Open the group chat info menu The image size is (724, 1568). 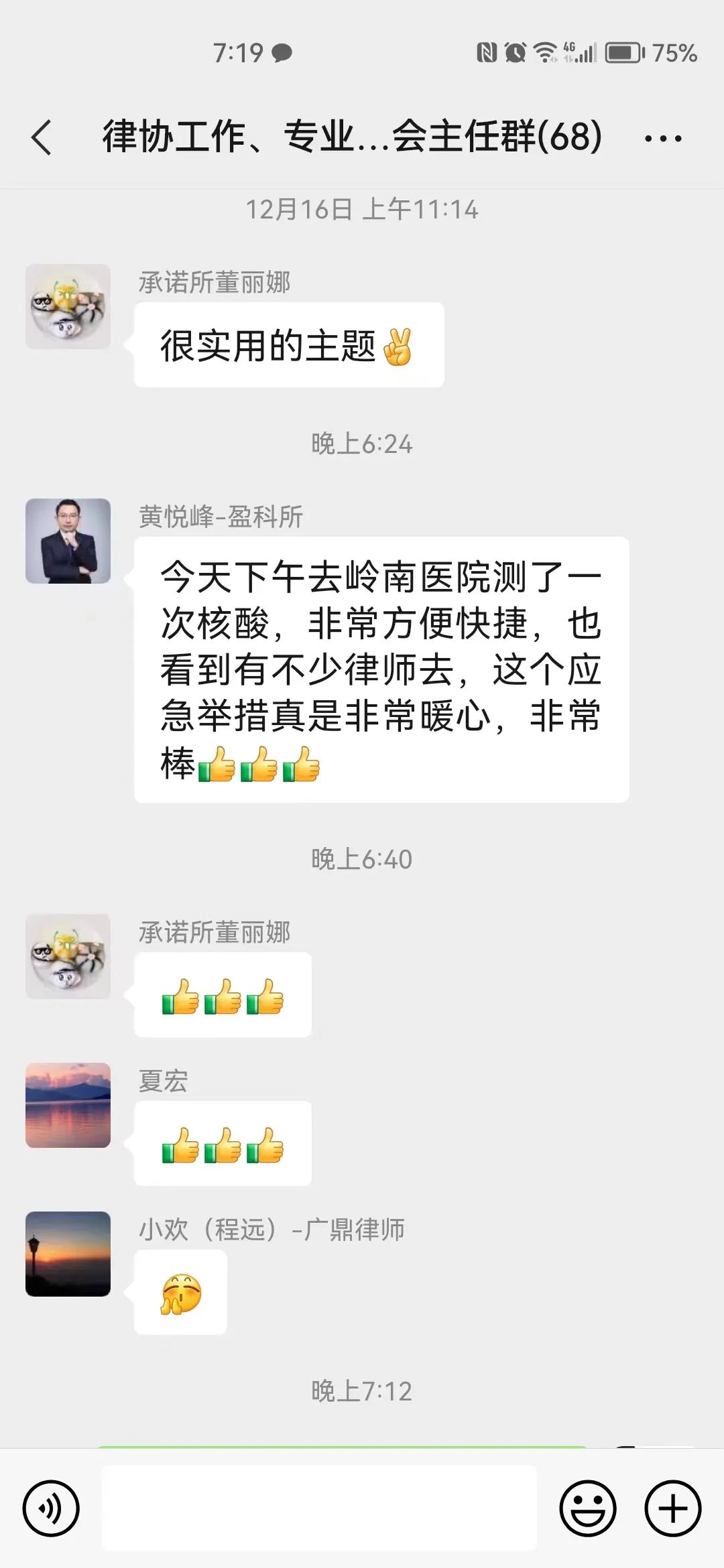(x=662, y=139)
